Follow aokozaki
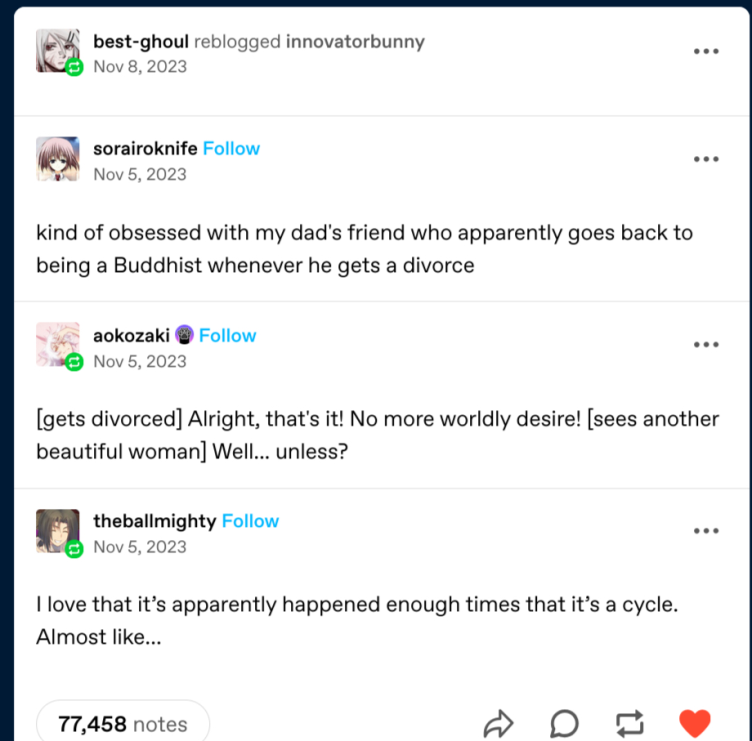The height and width of the screenshot is (741, 752). (227, 335)
